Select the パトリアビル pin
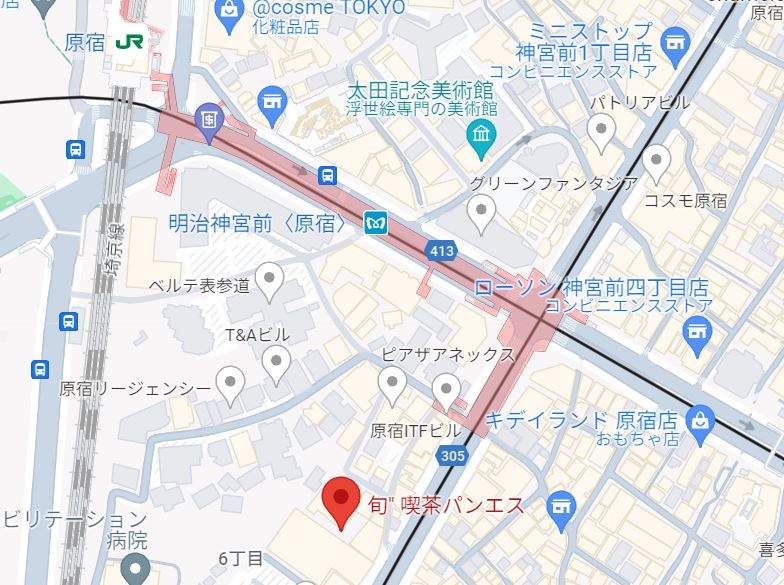Image resolution: width=784 pixels, height=585 pixels. [x=601, y=128]
